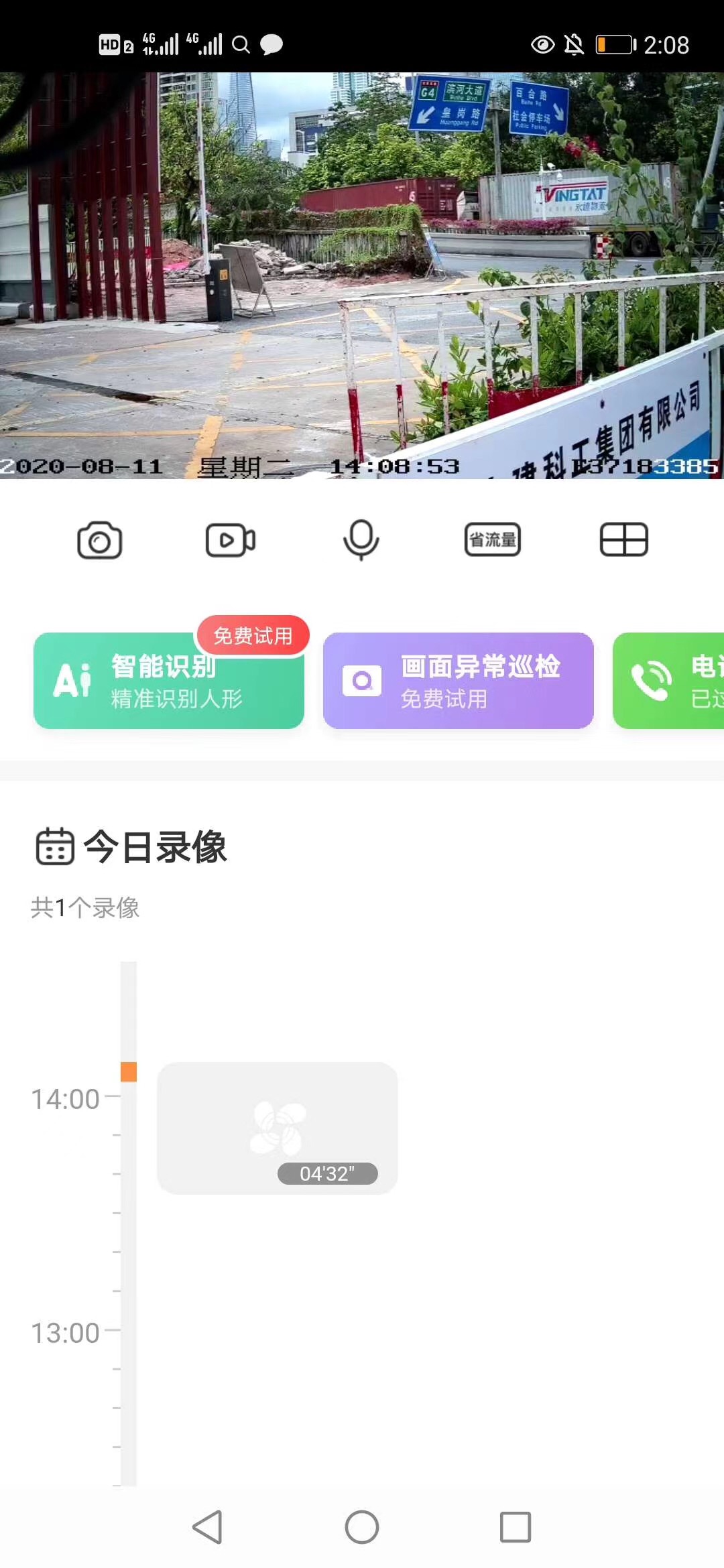Take a snapshot with the camera icon
The height and width of the screenshot is (1568, 724).
99,540
